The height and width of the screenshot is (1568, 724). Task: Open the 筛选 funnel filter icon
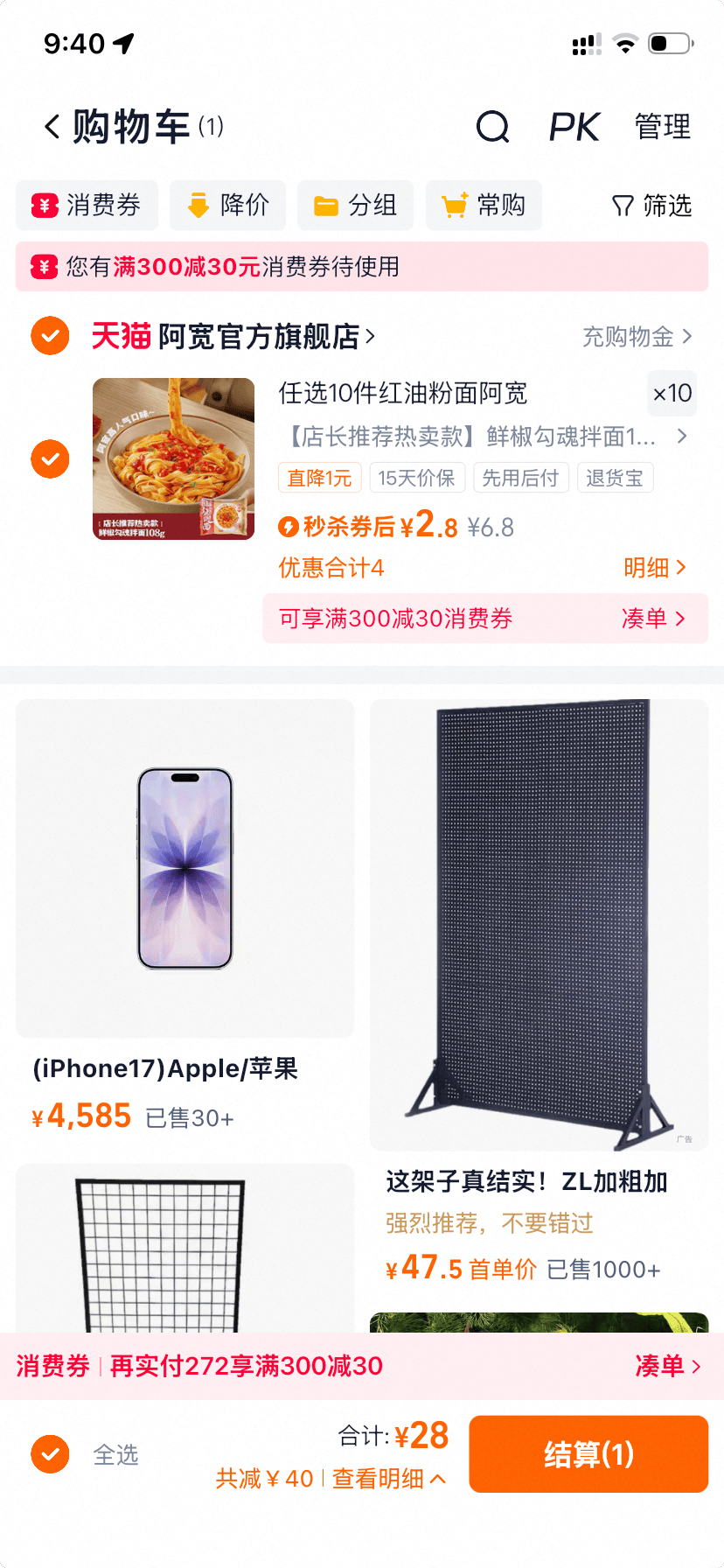click(622, 206)
